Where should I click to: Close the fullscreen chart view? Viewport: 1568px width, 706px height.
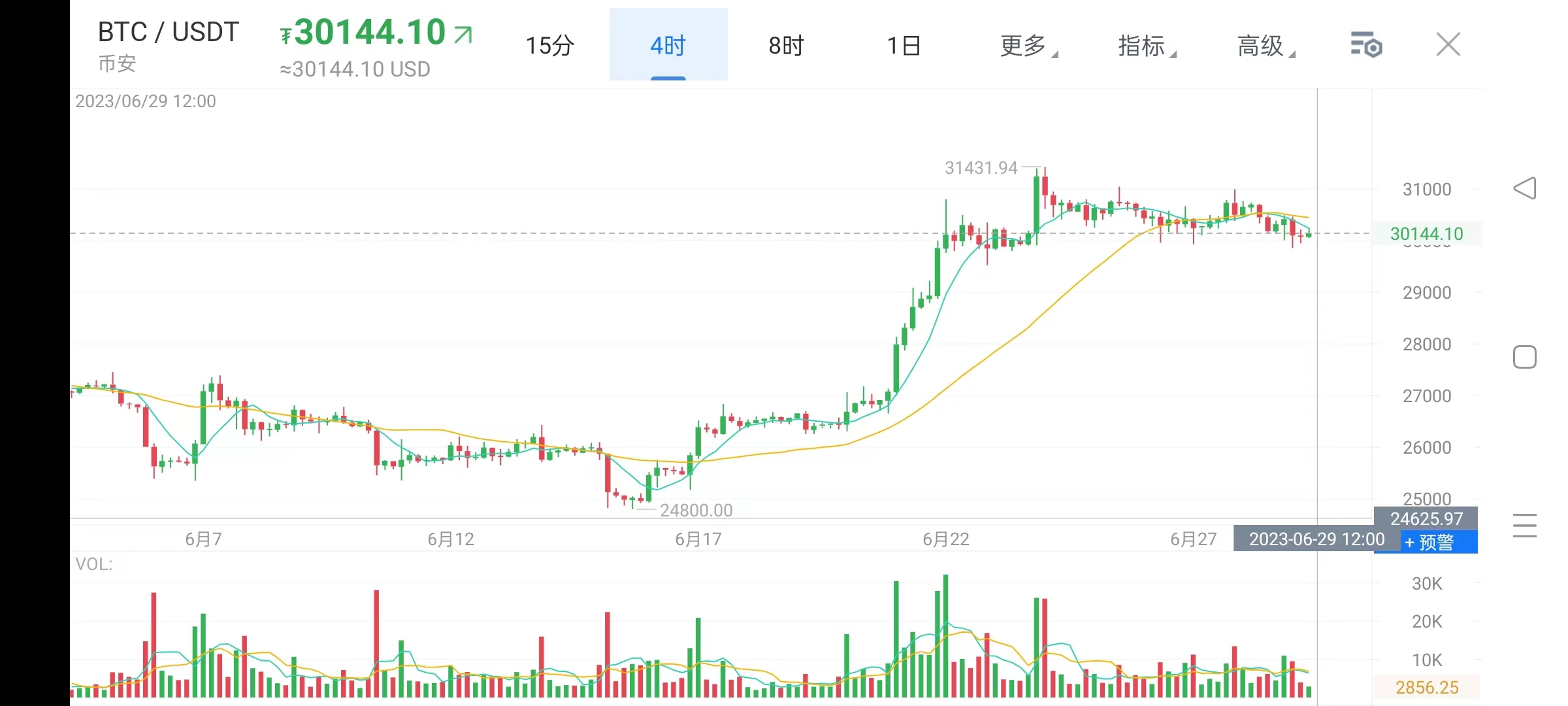(x=1448, y=45)
